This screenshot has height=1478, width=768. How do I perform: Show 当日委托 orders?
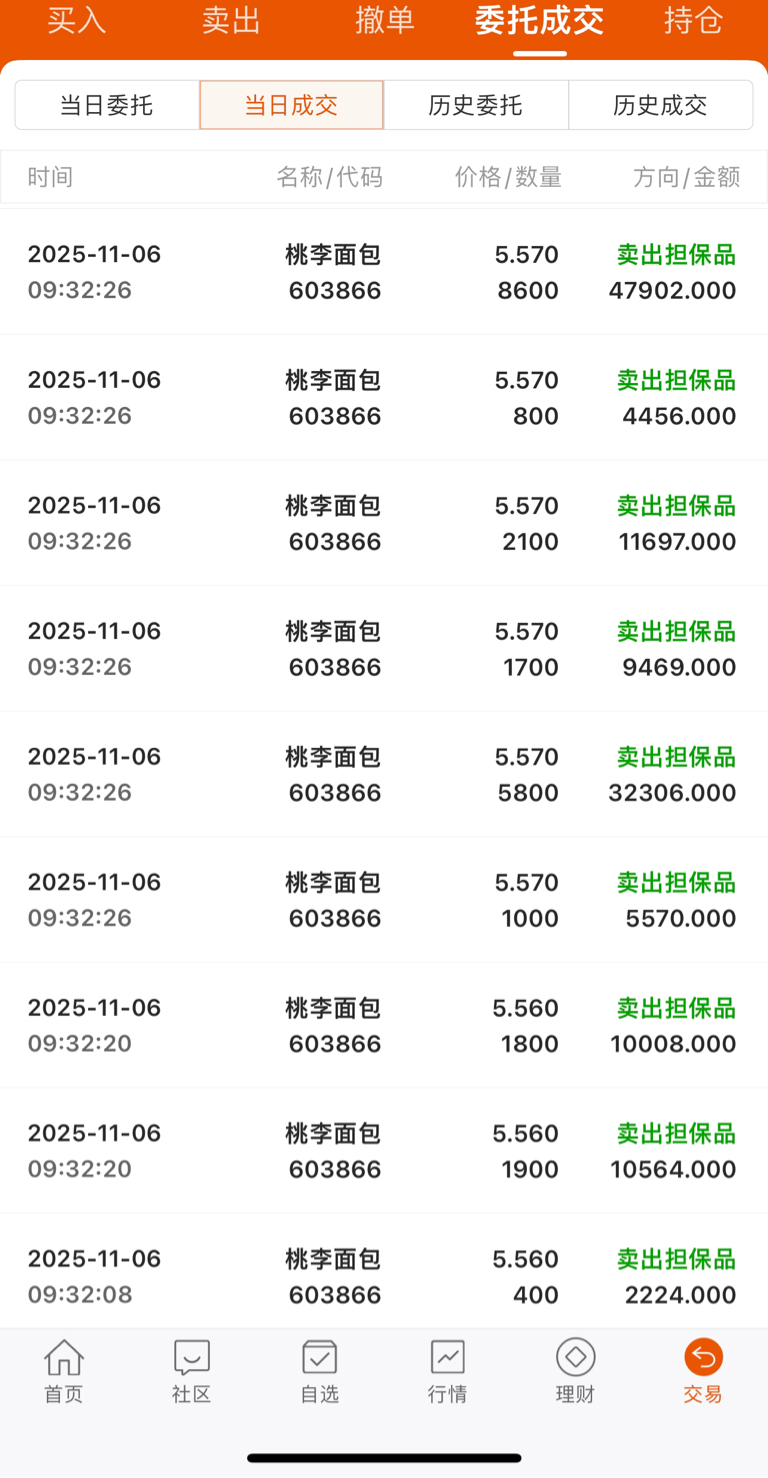coord(107,105)
